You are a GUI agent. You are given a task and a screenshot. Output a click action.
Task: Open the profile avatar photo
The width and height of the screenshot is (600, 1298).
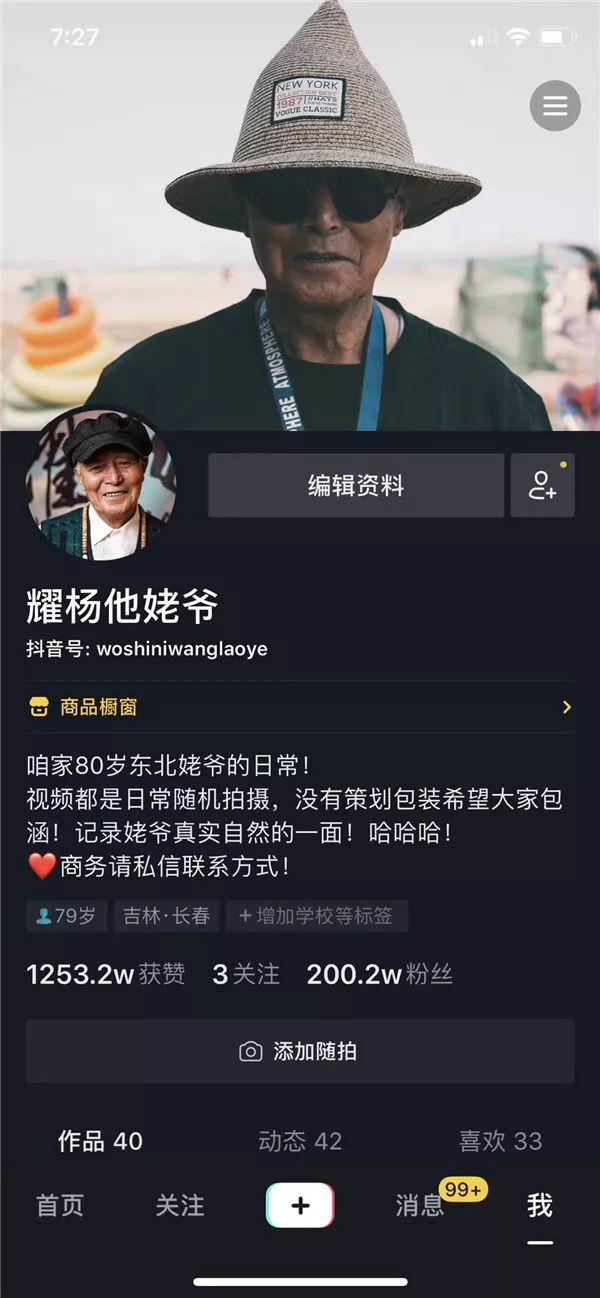(x=100, y=484)
